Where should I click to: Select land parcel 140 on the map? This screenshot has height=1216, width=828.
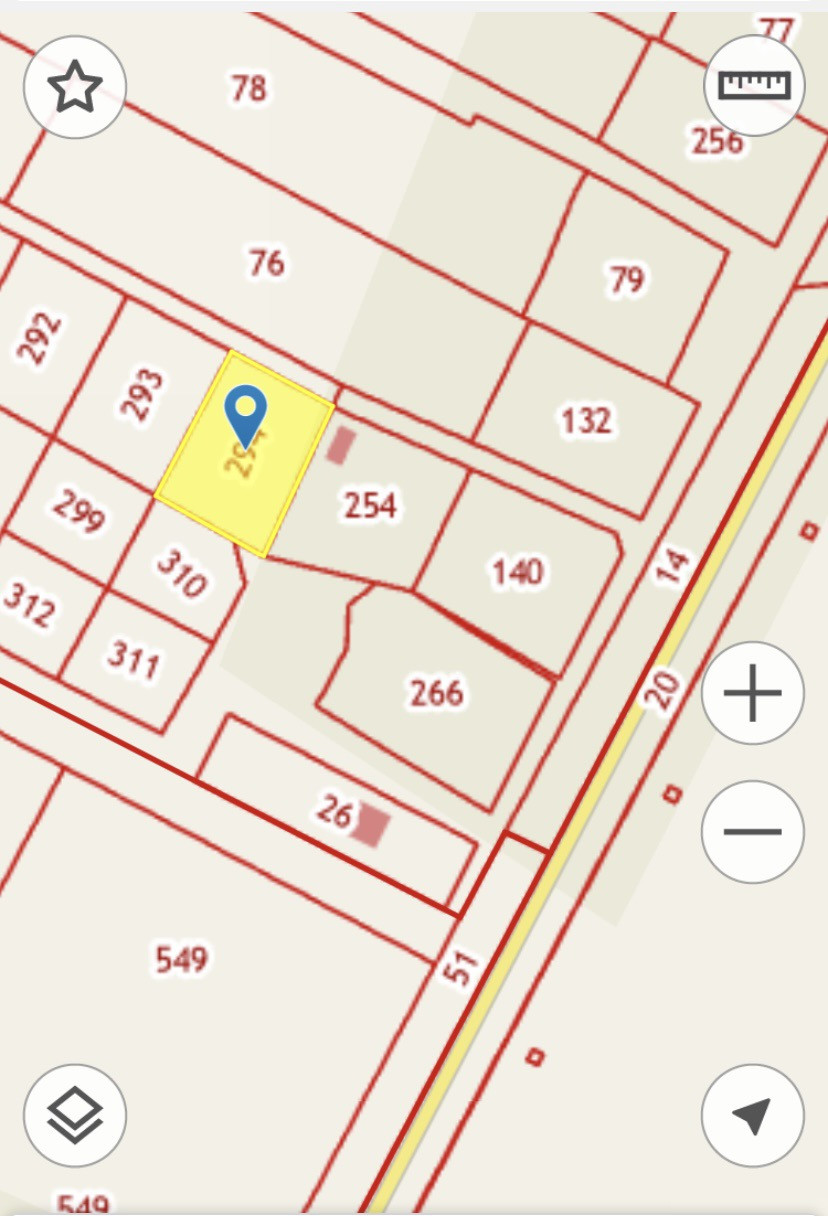pos(517,572)
